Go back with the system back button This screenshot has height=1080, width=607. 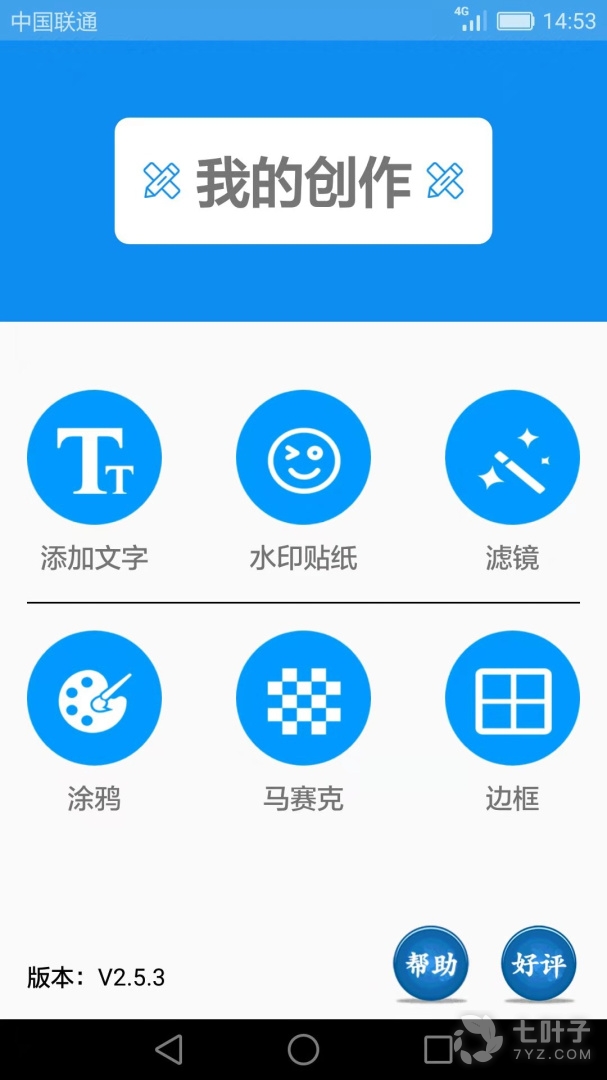tap(169, 1049)
